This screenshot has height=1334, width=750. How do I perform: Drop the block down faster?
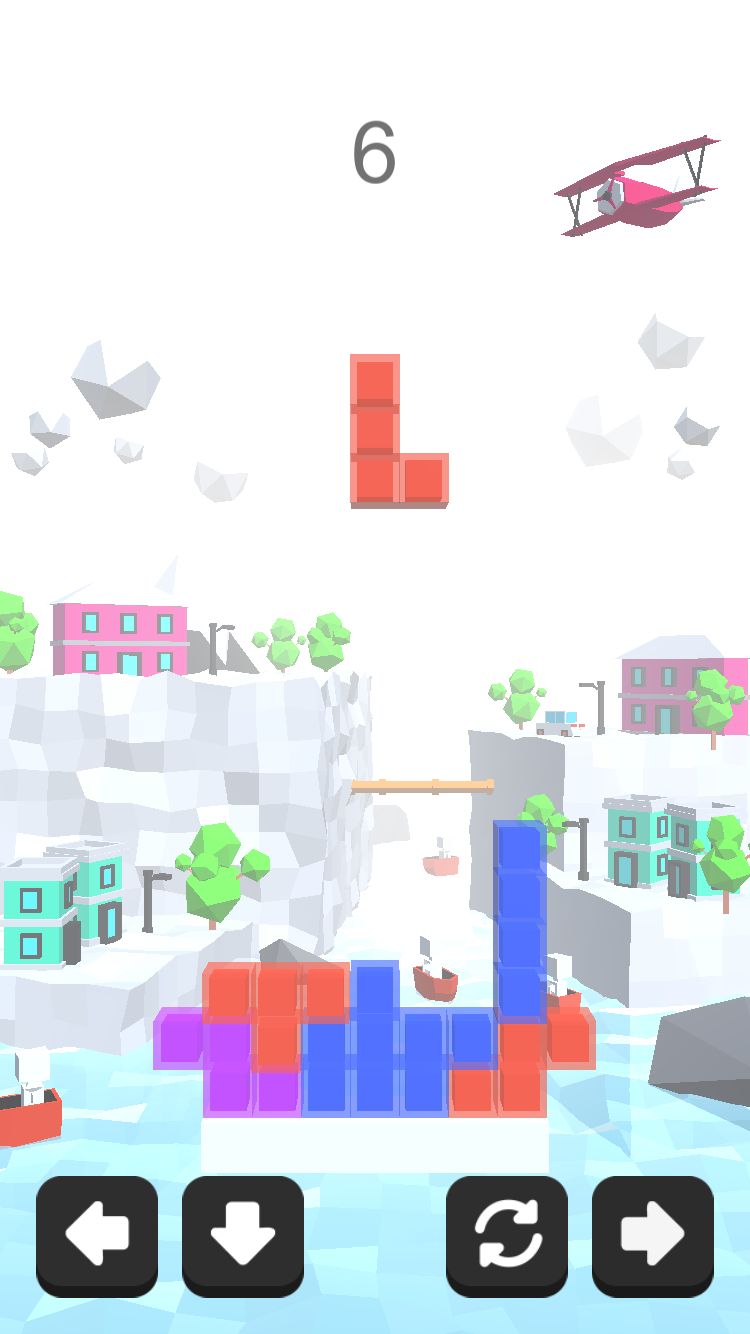(243, 1234)
